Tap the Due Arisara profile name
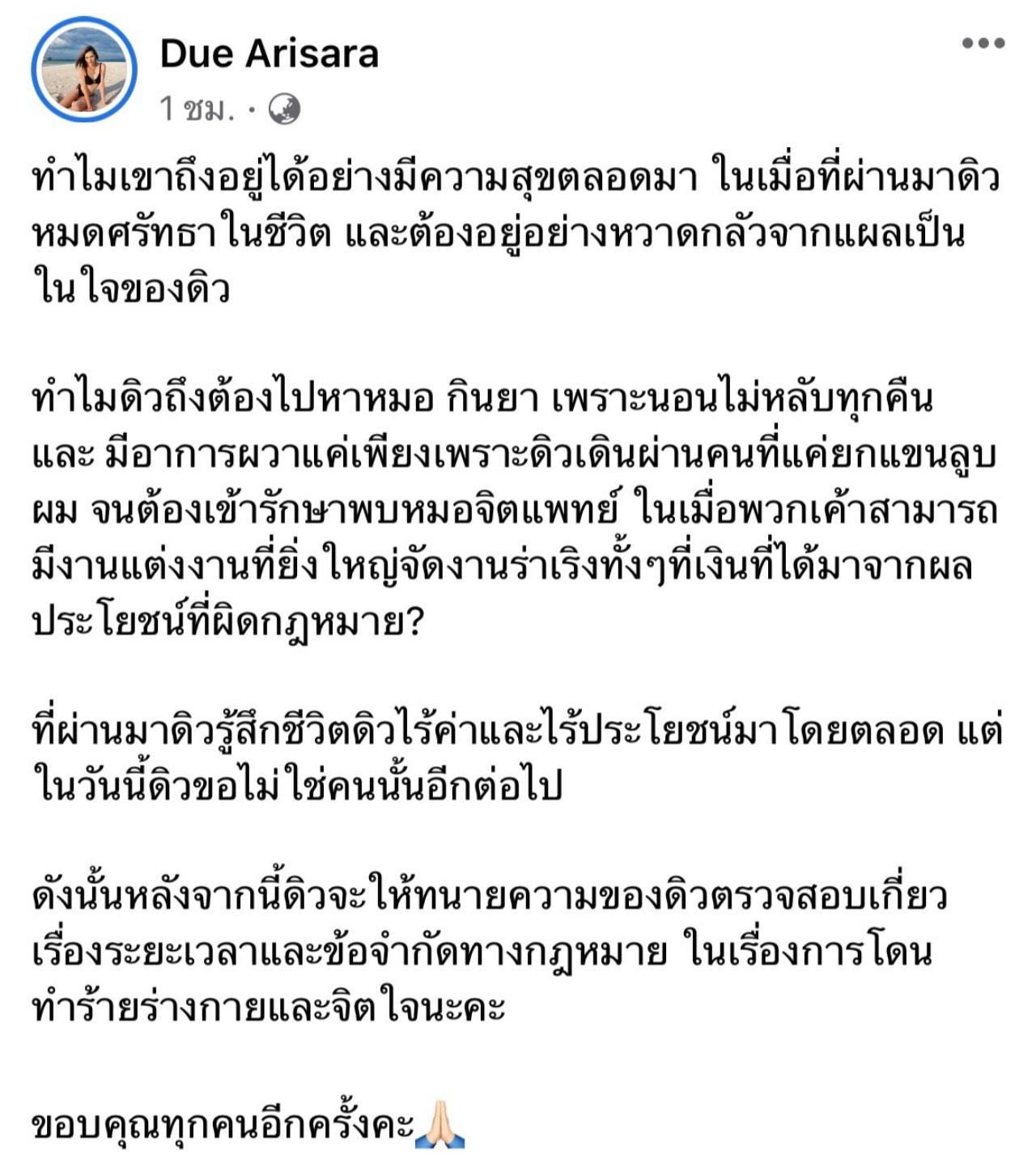Screen dimensions: 1036x1172 pos(270,54)
